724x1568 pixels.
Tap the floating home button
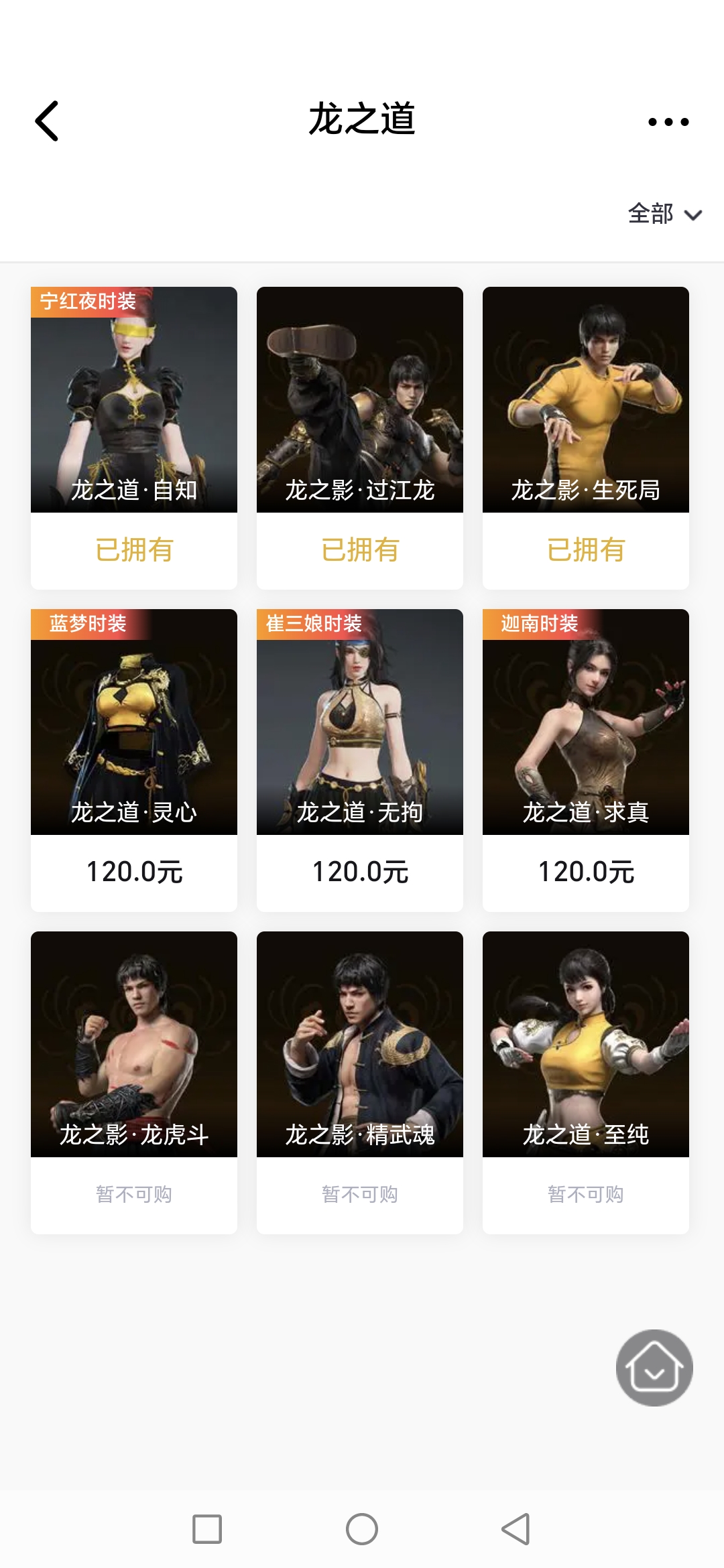(654, 1368)
